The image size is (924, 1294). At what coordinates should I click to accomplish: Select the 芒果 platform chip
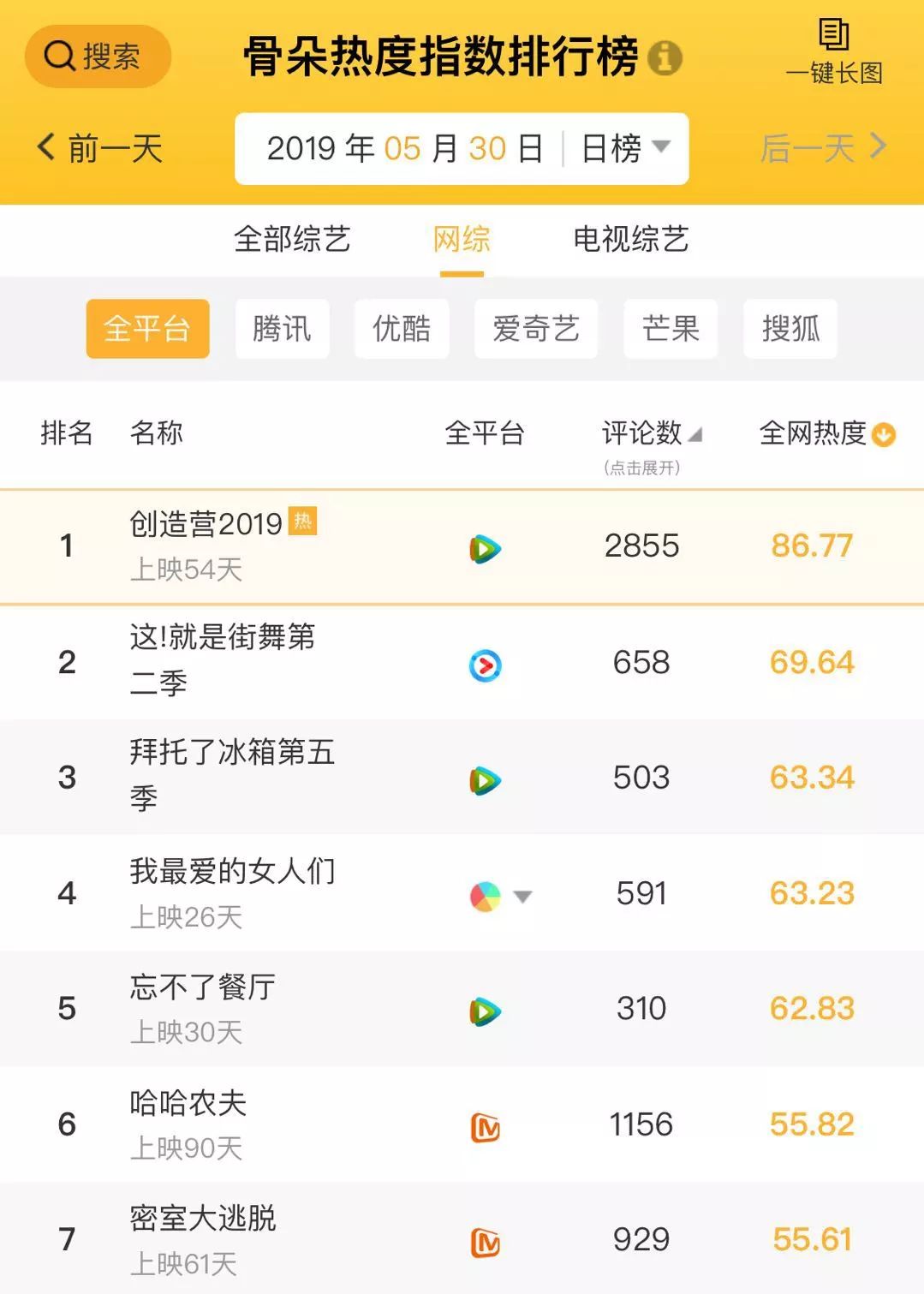(671, 329)
